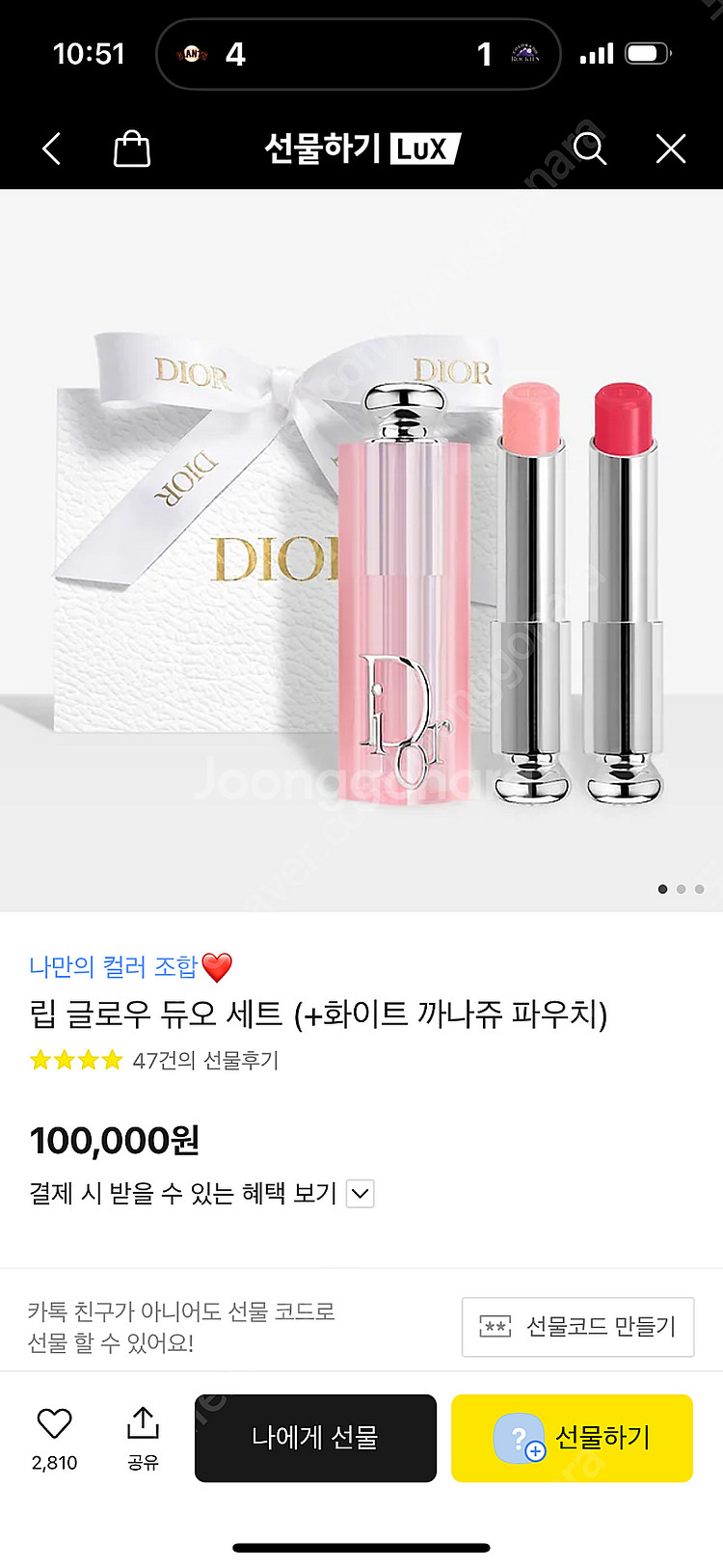Add this product to wishlist with heart

pyautogui.click(x=55, y=1424)
